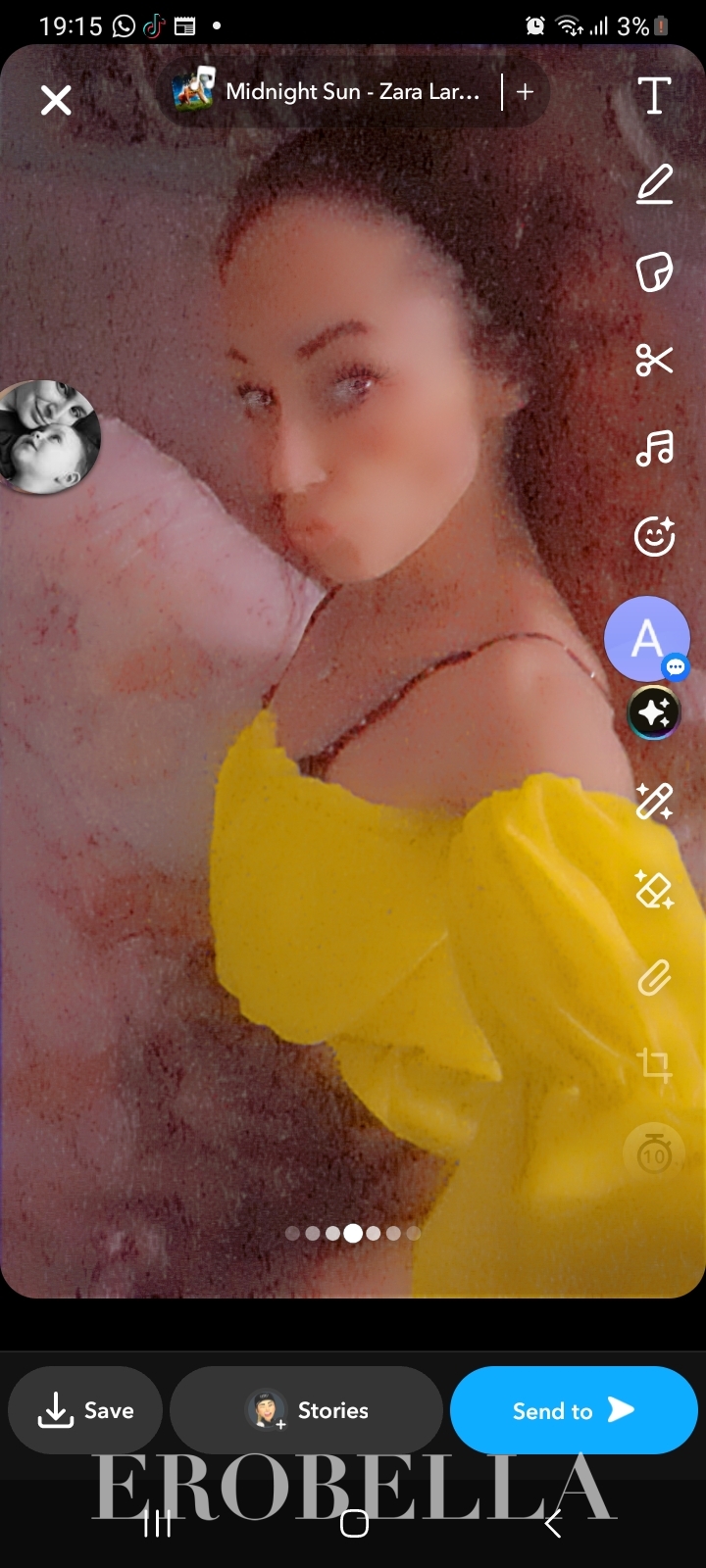The image size is (706, 1568).
Task: Open the sticker picker
Action: coord(654,271)
